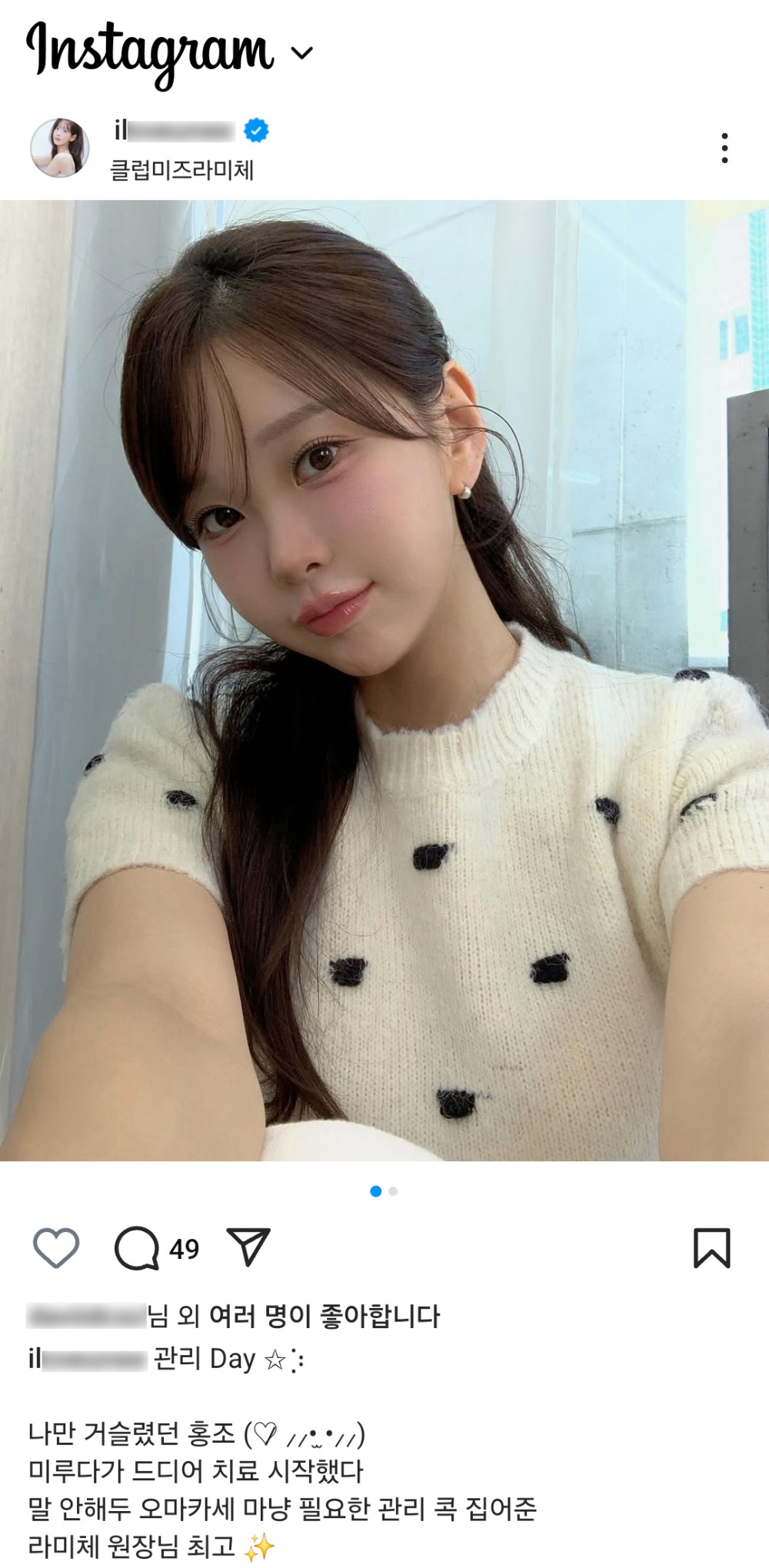Like the post with the heart icon
This screenshot has height=1568, width=769.
point(56,1247)
